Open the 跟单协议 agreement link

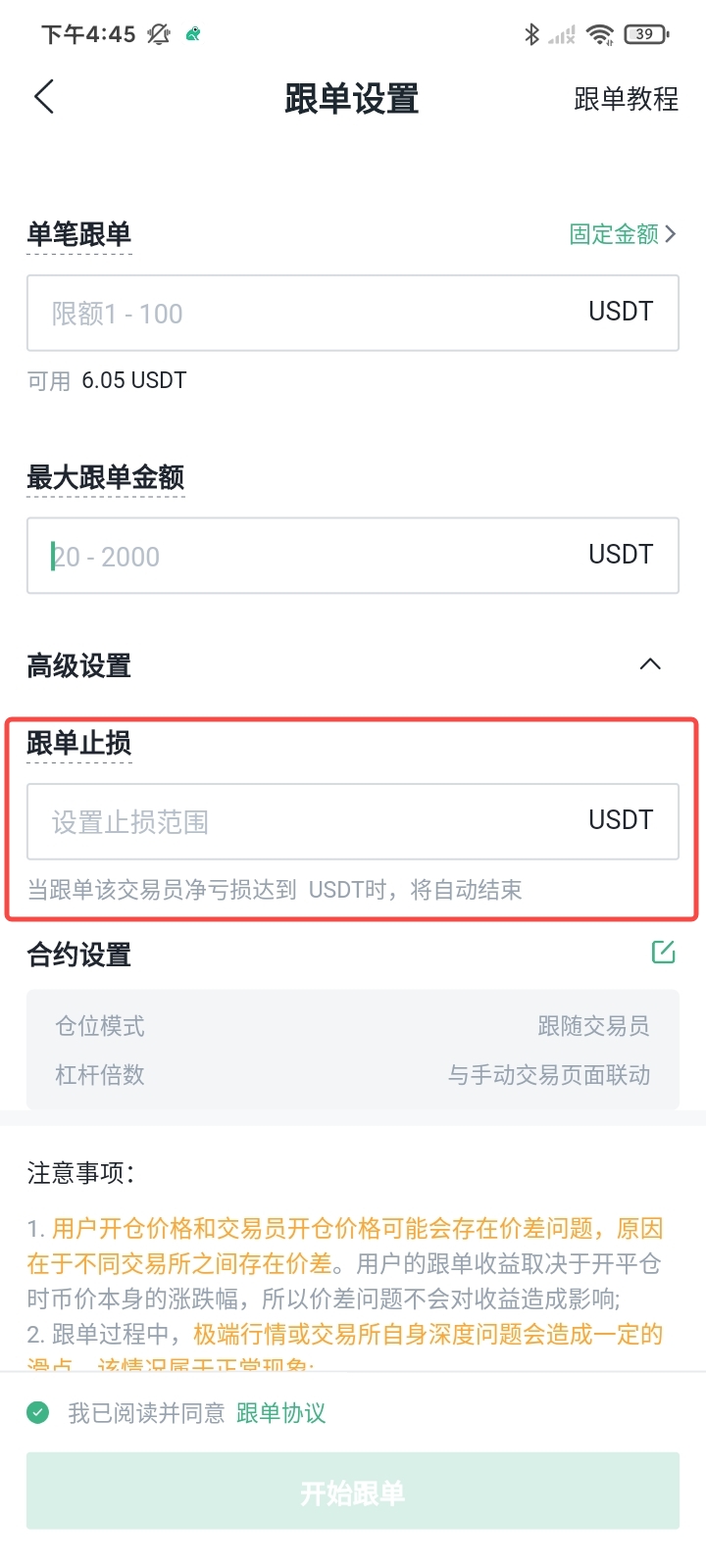click(280, 1412)
